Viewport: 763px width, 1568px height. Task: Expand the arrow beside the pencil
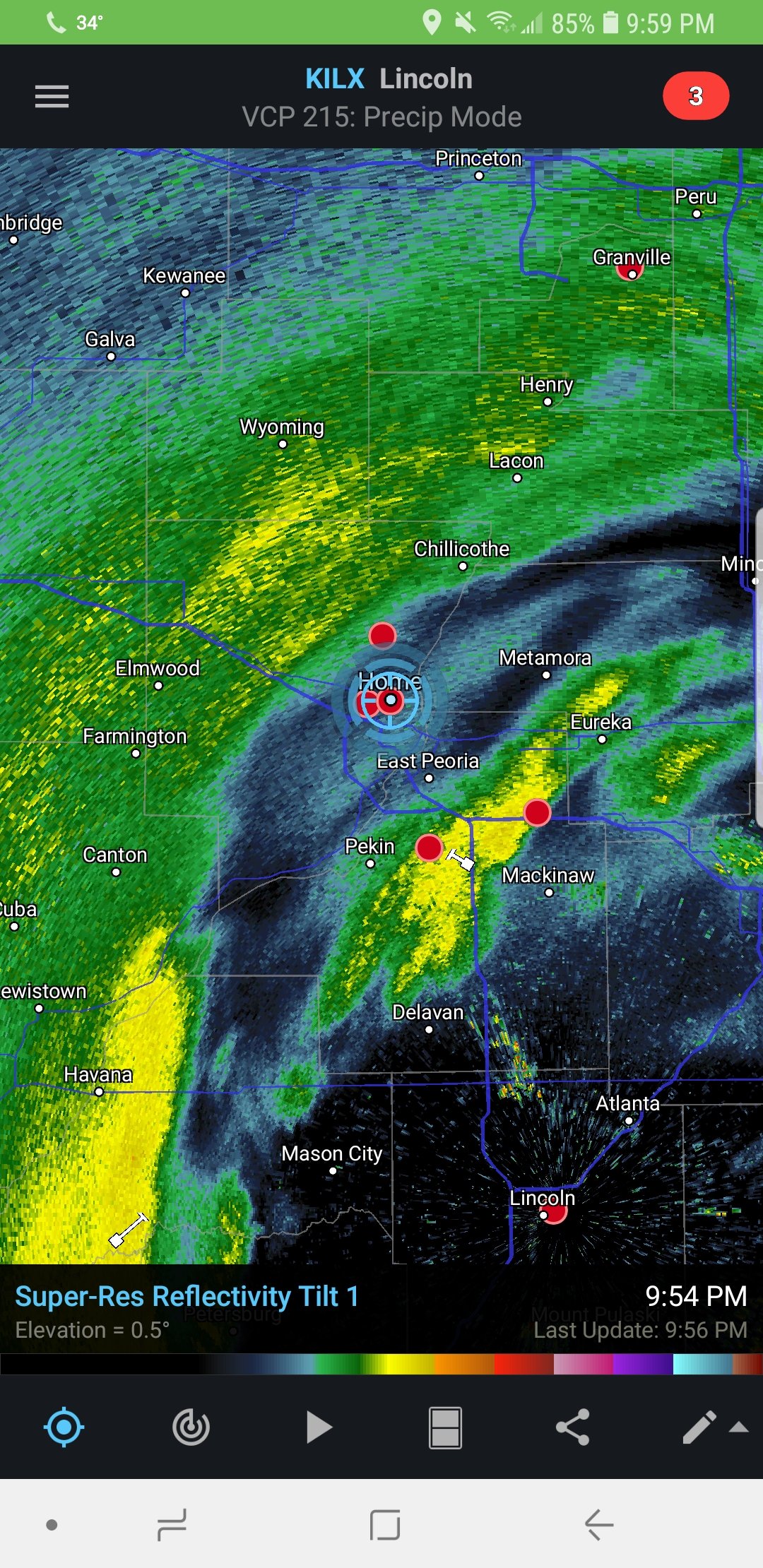(739, 1427)
